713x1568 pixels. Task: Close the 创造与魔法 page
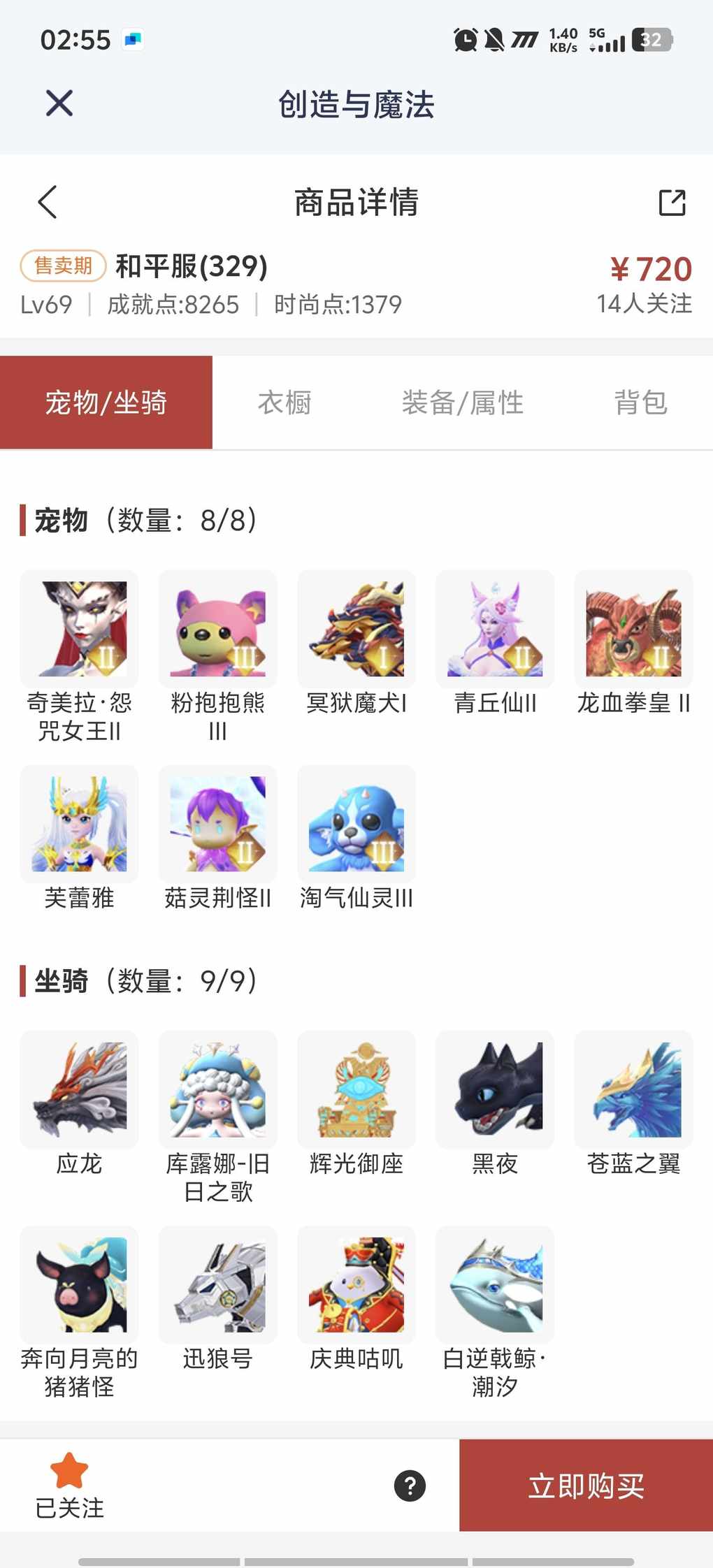pos(59,103)
